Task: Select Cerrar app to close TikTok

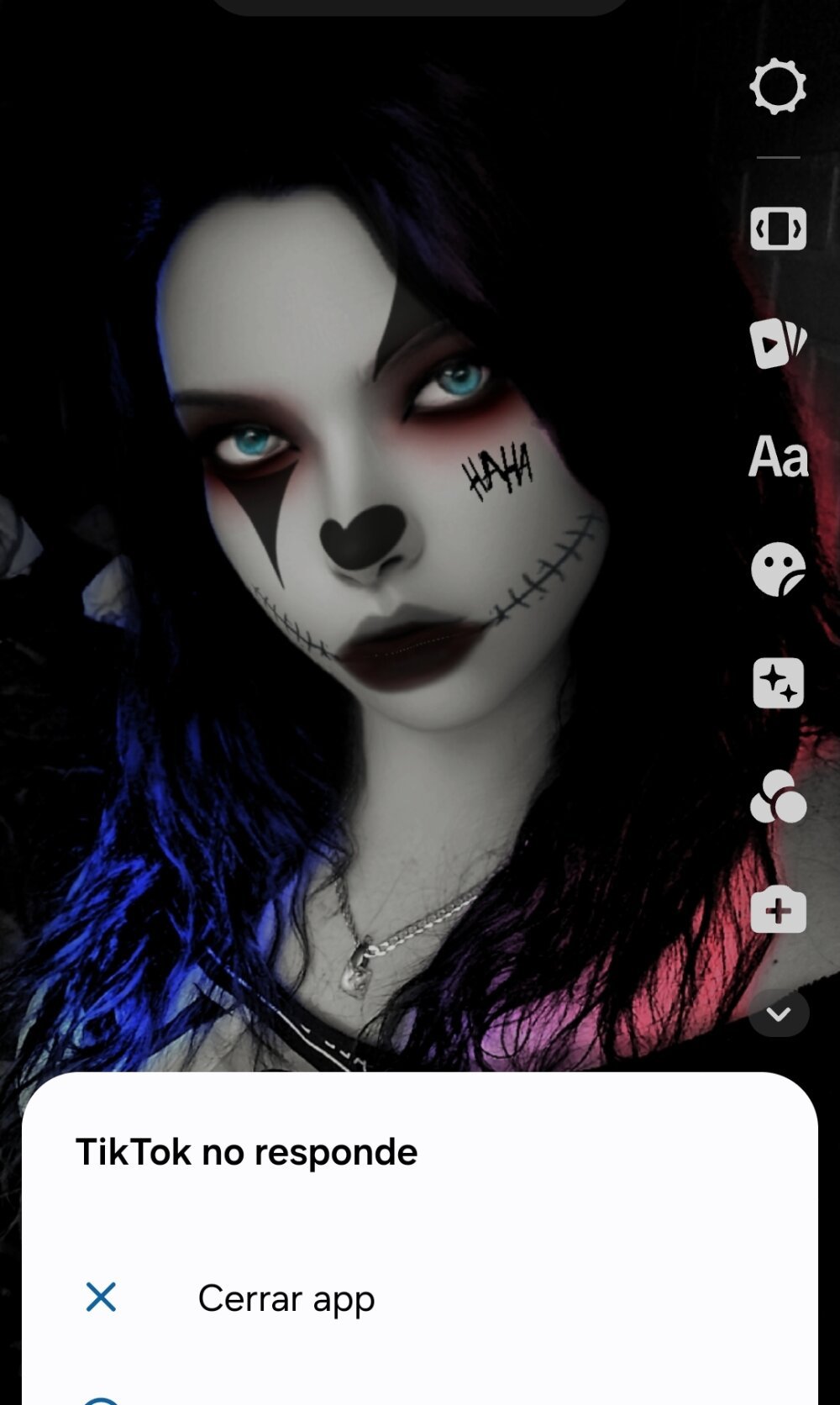Action: tap(286, 1298)
